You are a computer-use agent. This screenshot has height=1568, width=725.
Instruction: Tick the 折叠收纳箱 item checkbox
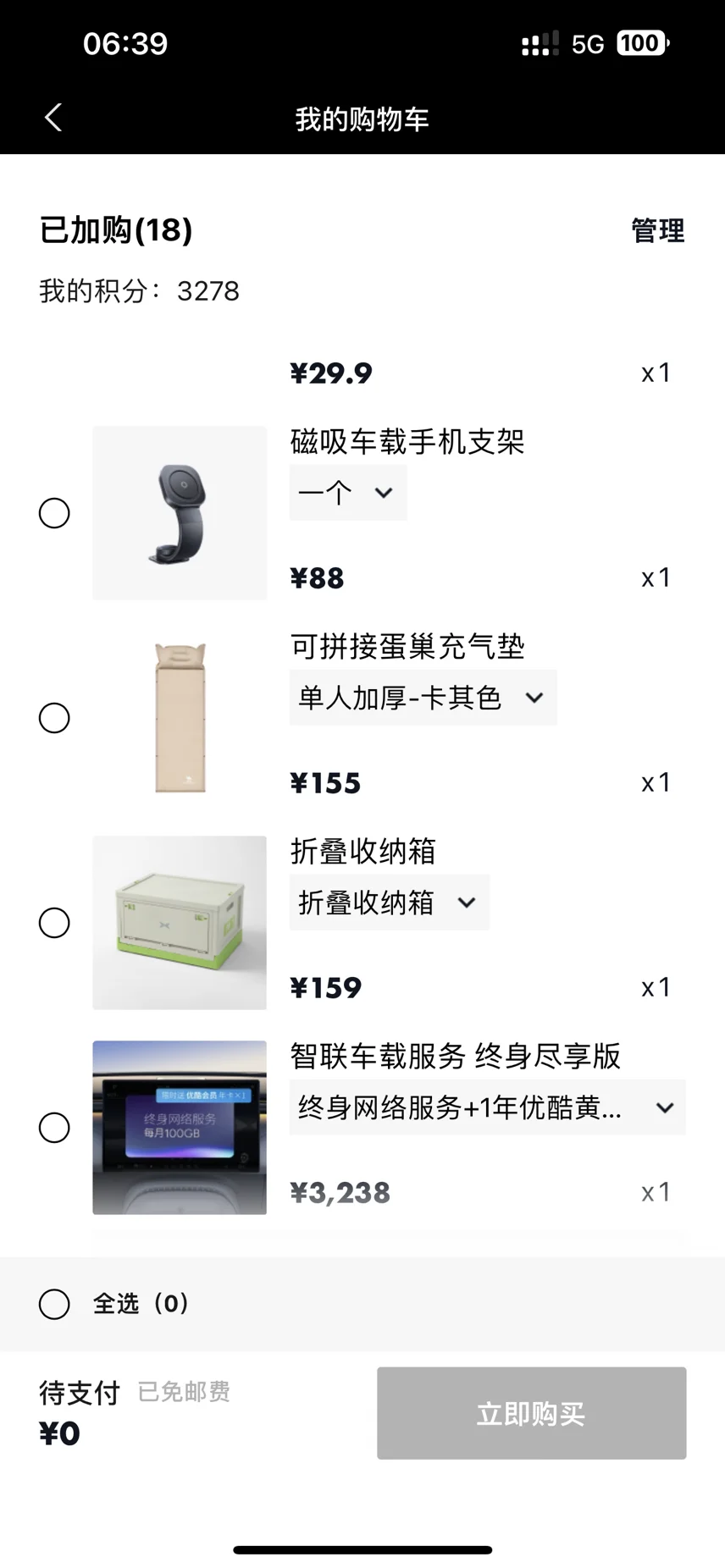54,923
